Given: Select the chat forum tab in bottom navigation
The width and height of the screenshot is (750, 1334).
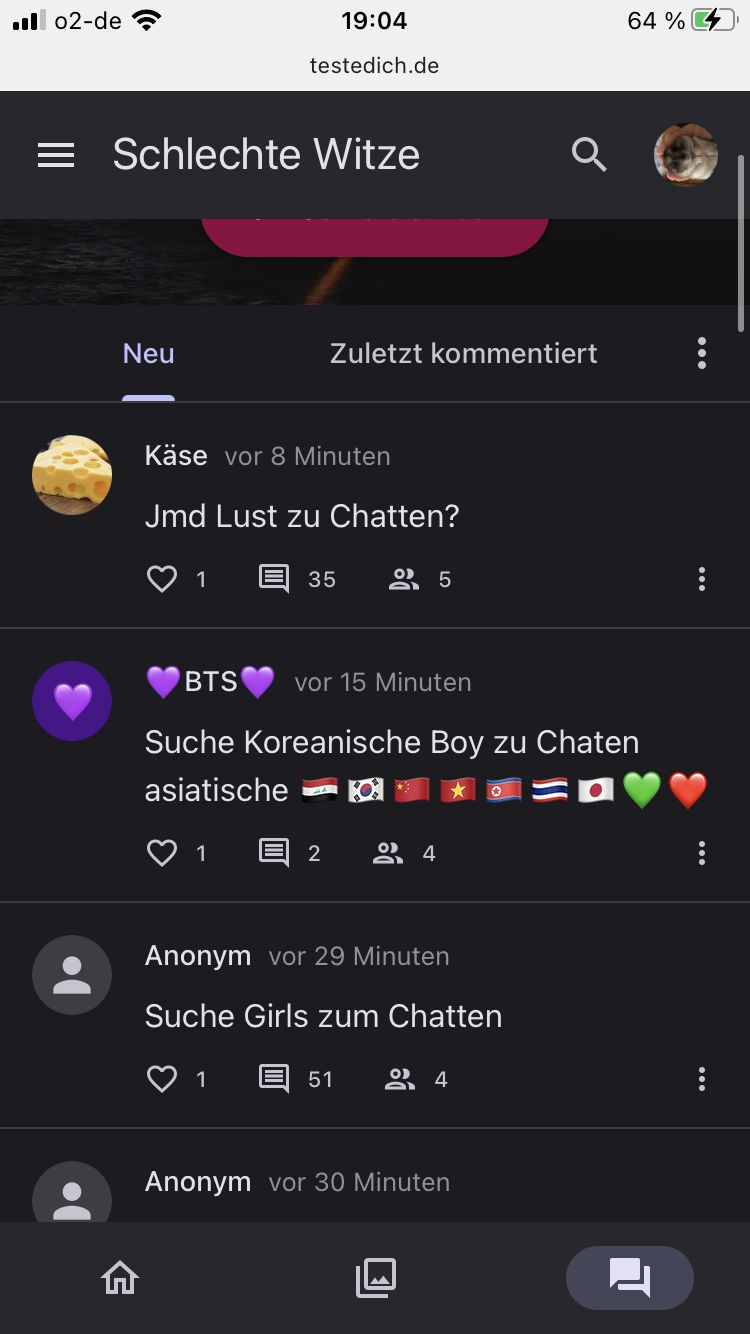Looking at the screenshot, I should [630, 1277].
